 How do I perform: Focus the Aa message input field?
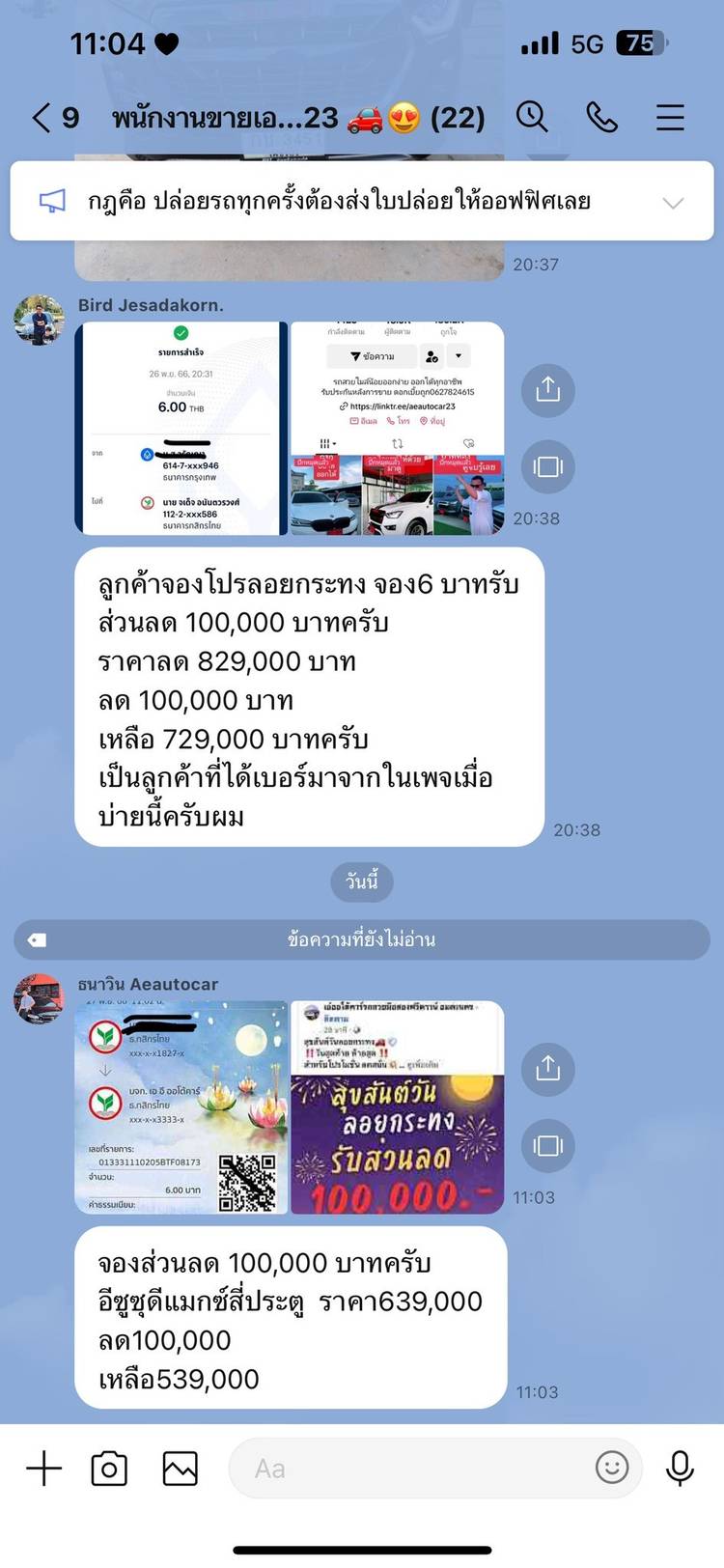tap(405, 1469)
